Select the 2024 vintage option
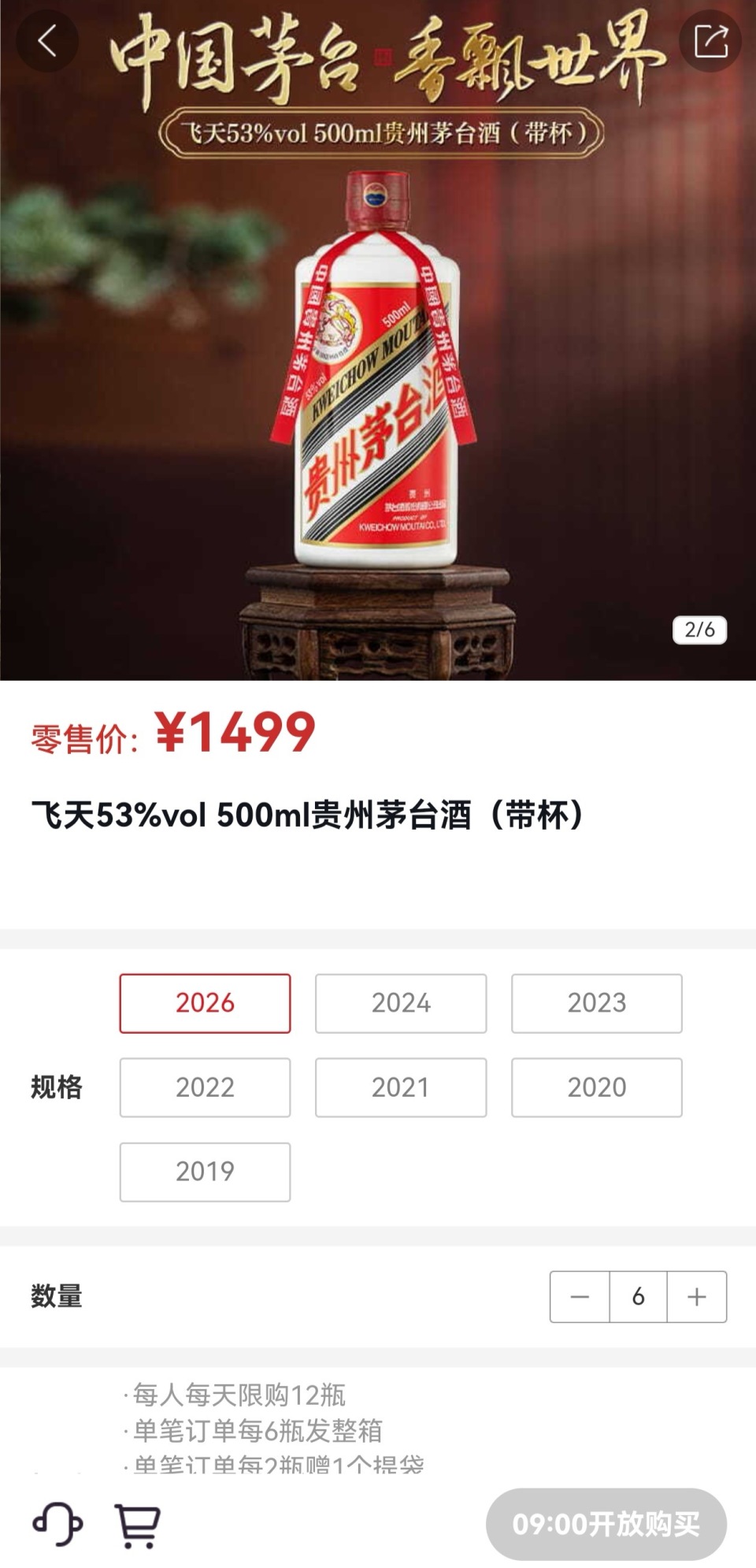The image size is (756, 1568). pyautogui.click(x=400, y=1003)
